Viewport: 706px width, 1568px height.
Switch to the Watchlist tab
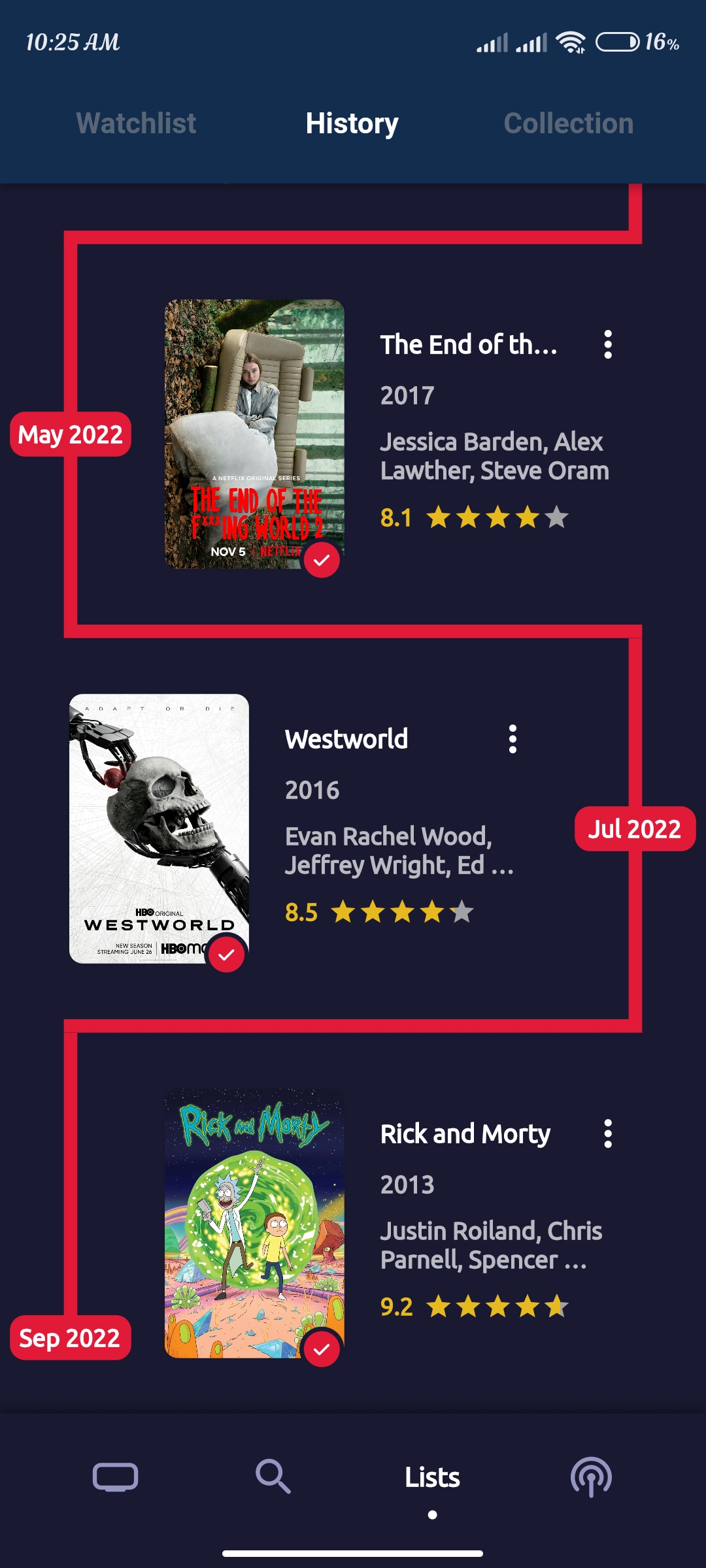pyautogui.click(x=136, y=123)
